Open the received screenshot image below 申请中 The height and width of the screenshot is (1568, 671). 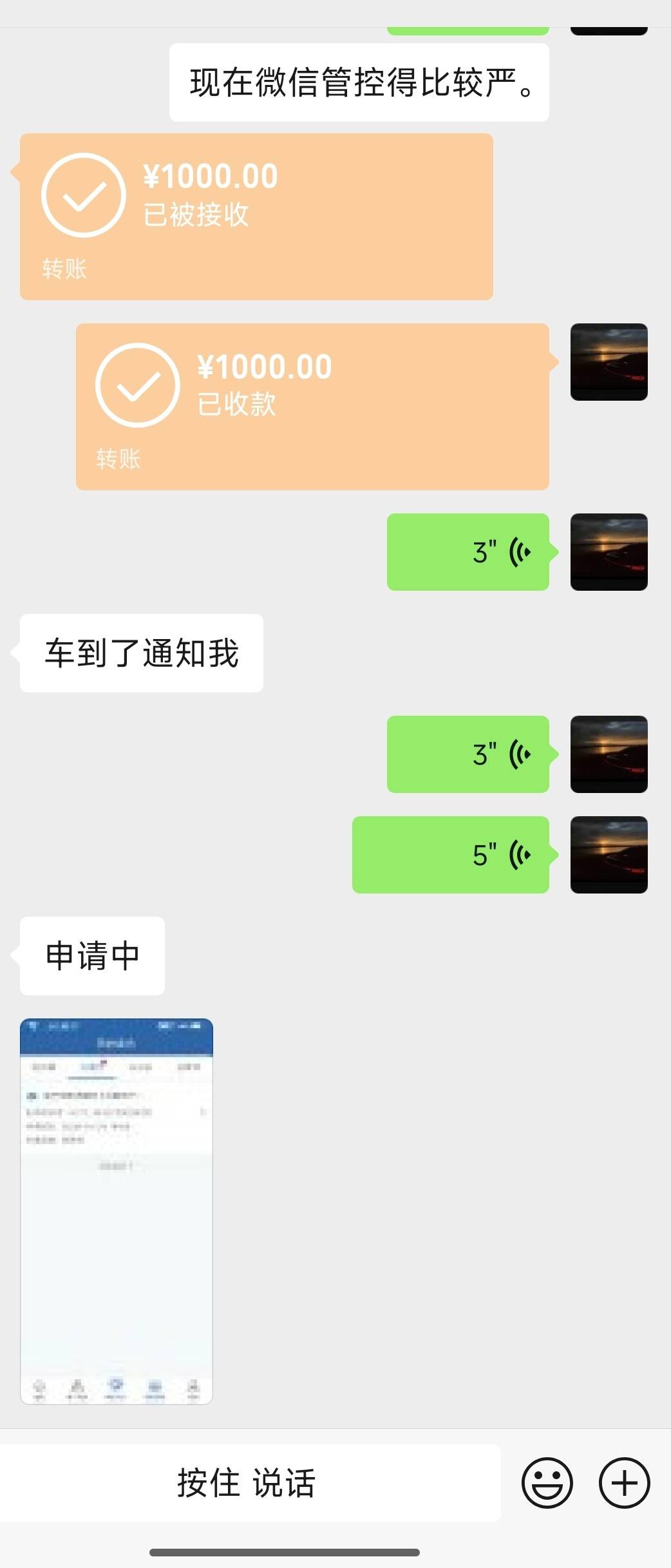coord(117,1211)
